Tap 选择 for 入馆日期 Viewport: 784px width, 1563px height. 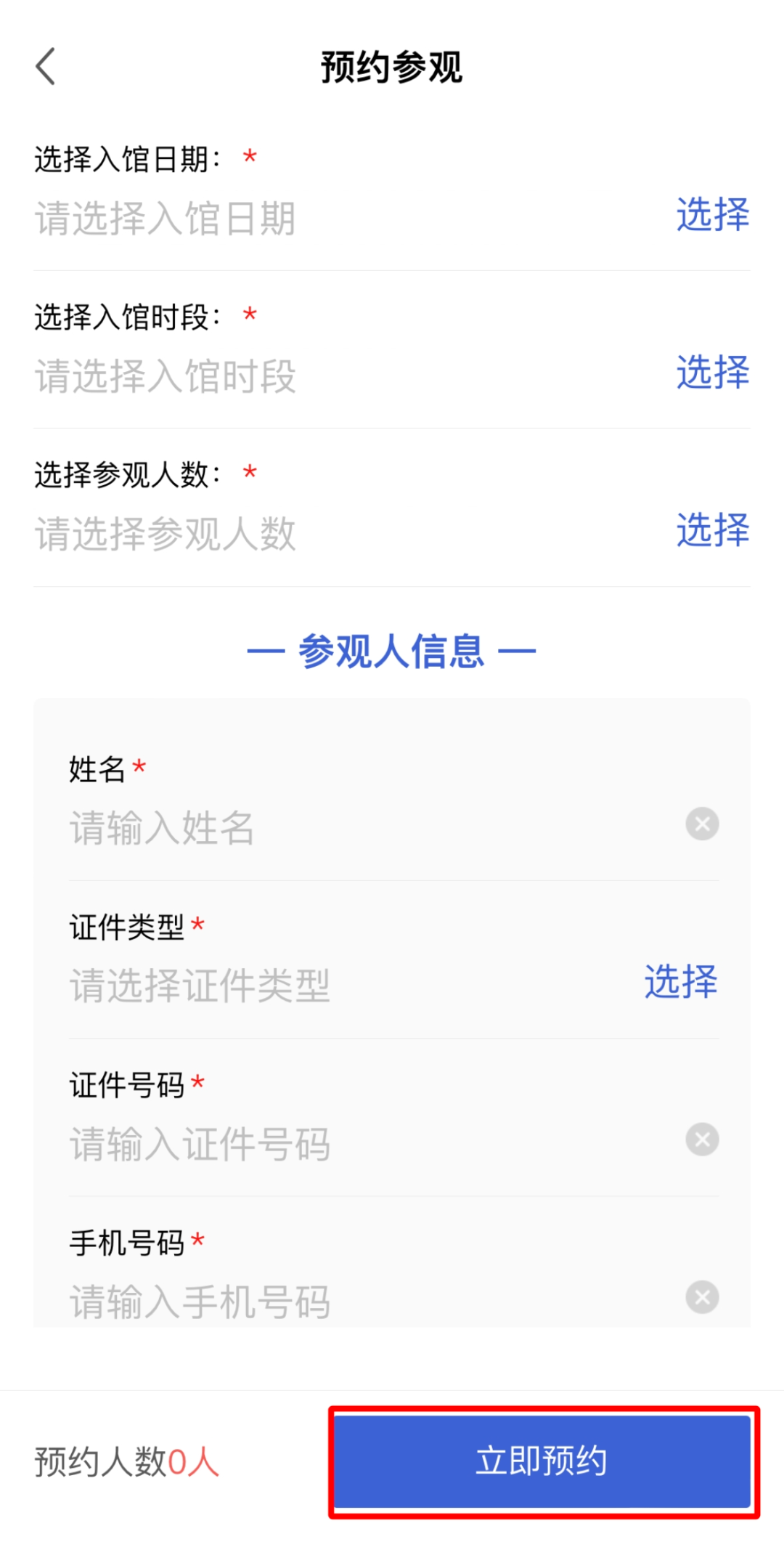712,215
